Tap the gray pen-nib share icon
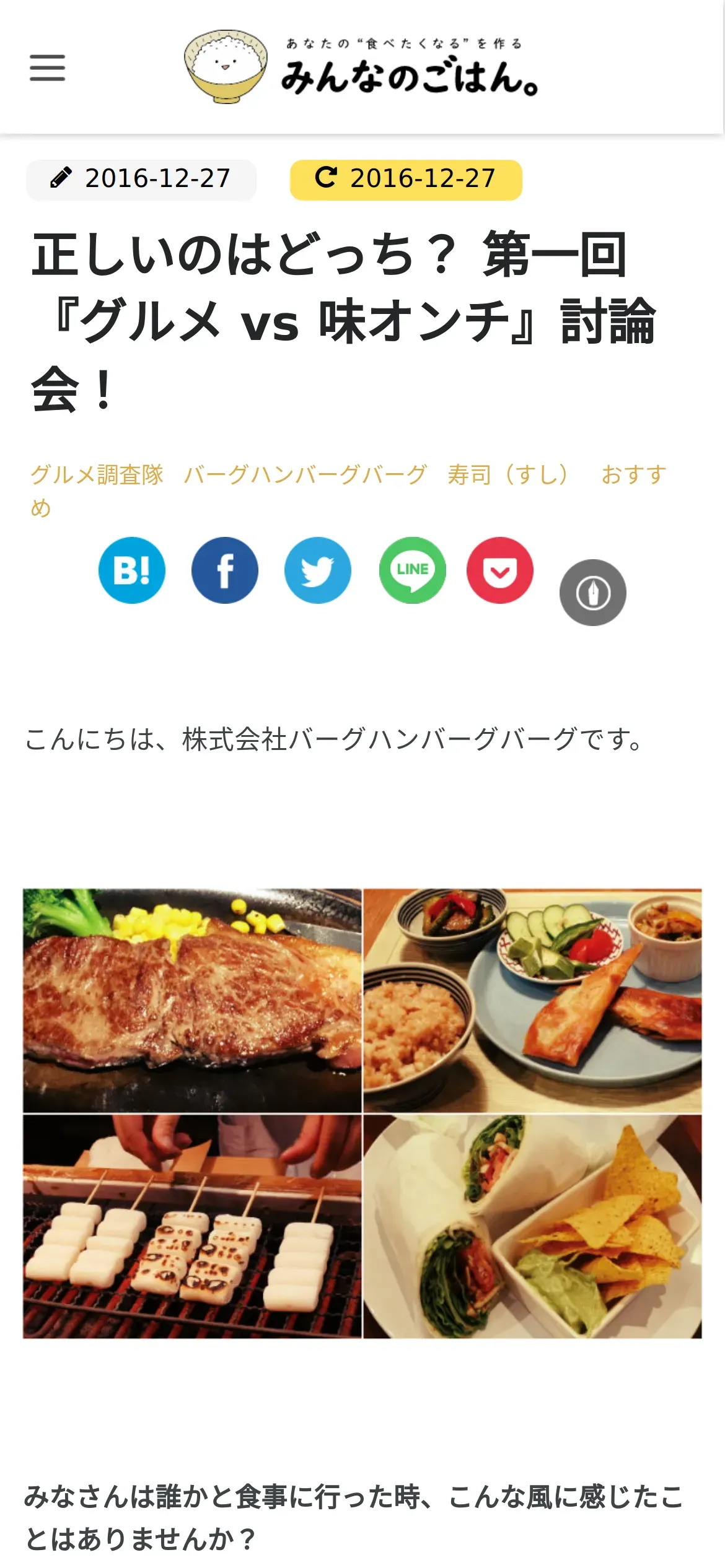The height and width of the screenshot is (1568, 725). pos(592,593)
